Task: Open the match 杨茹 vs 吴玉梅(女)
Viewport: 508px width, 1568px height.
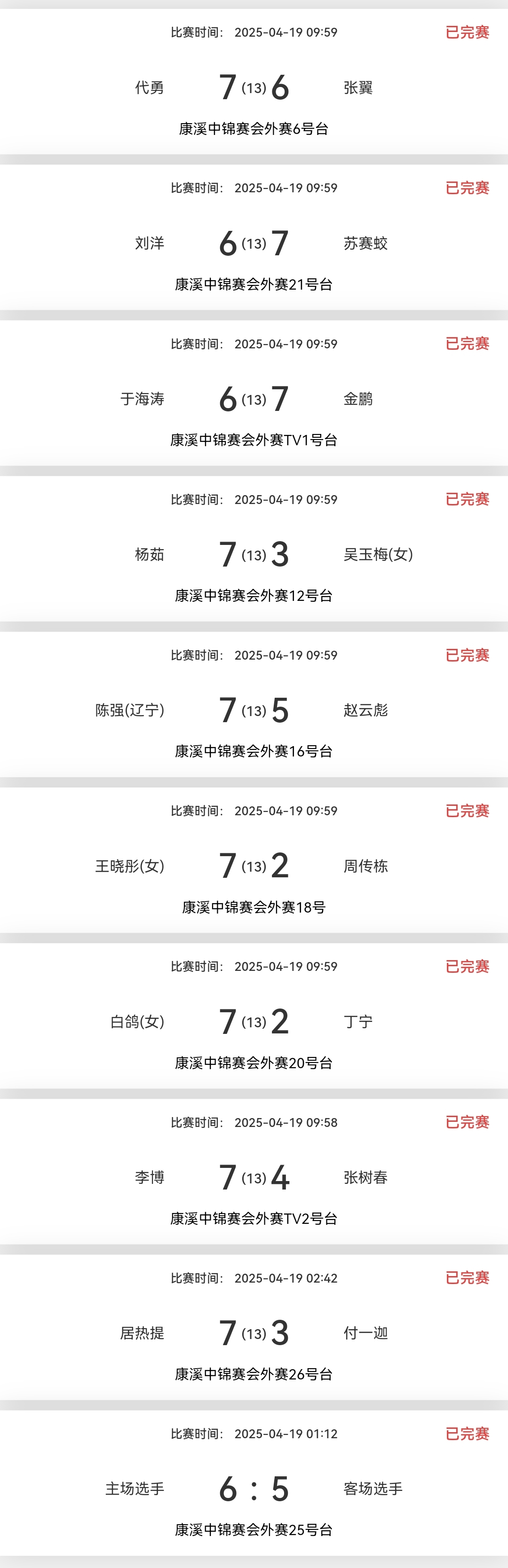Action: [254, 554]
